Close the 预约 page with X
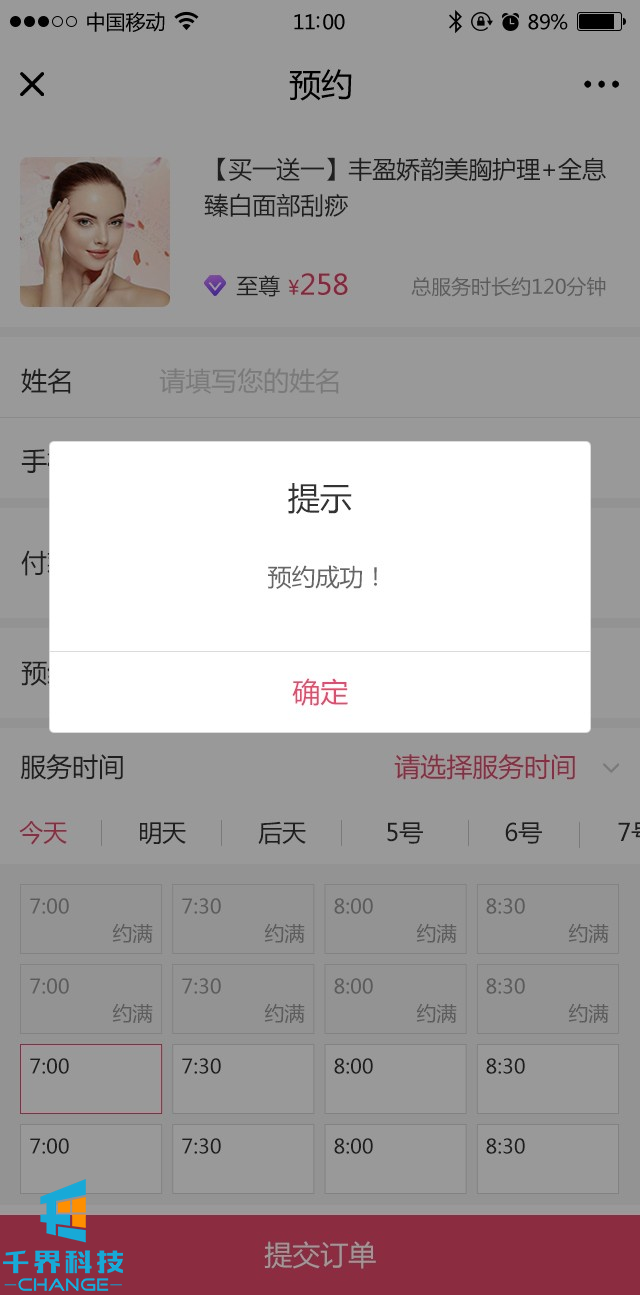Image resolution: width=640 pixels, height=1295 pixels. [x=32, y=84]
